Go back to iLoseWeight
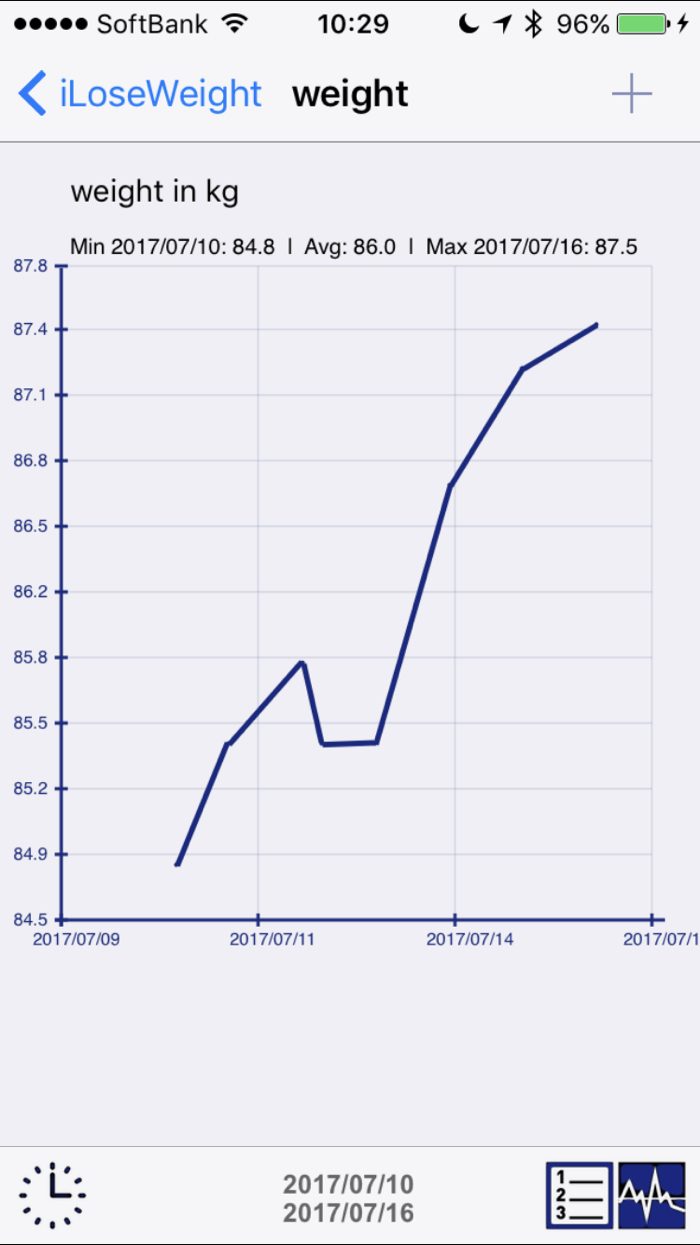700x1245 pixels. coord(140,94)
